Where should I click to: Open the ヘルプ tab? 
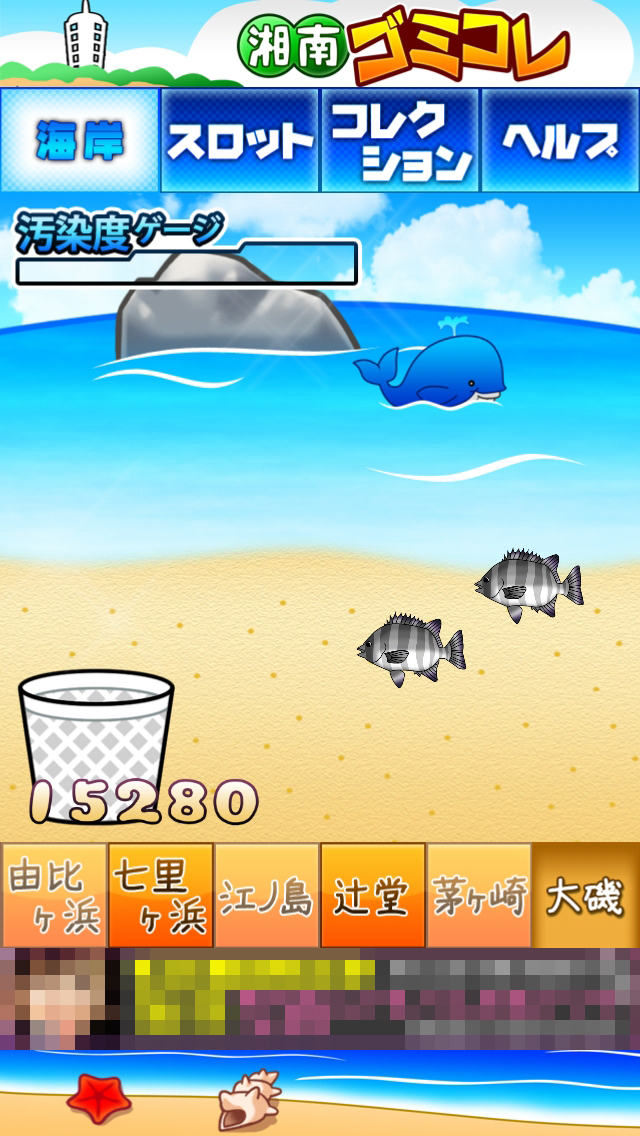click(560, 140)
